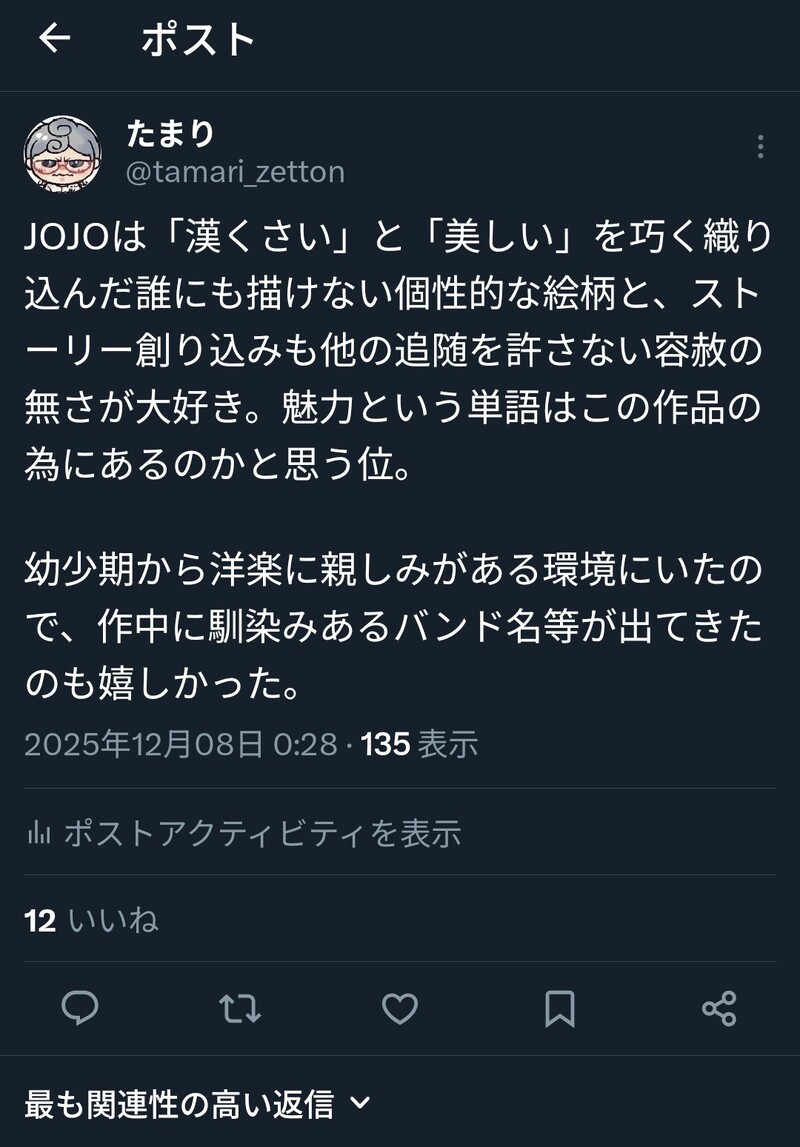This screenshot has width=800, height=1147.
Task: Open the post's three-dot overflow menu
Action: (761, 147)
